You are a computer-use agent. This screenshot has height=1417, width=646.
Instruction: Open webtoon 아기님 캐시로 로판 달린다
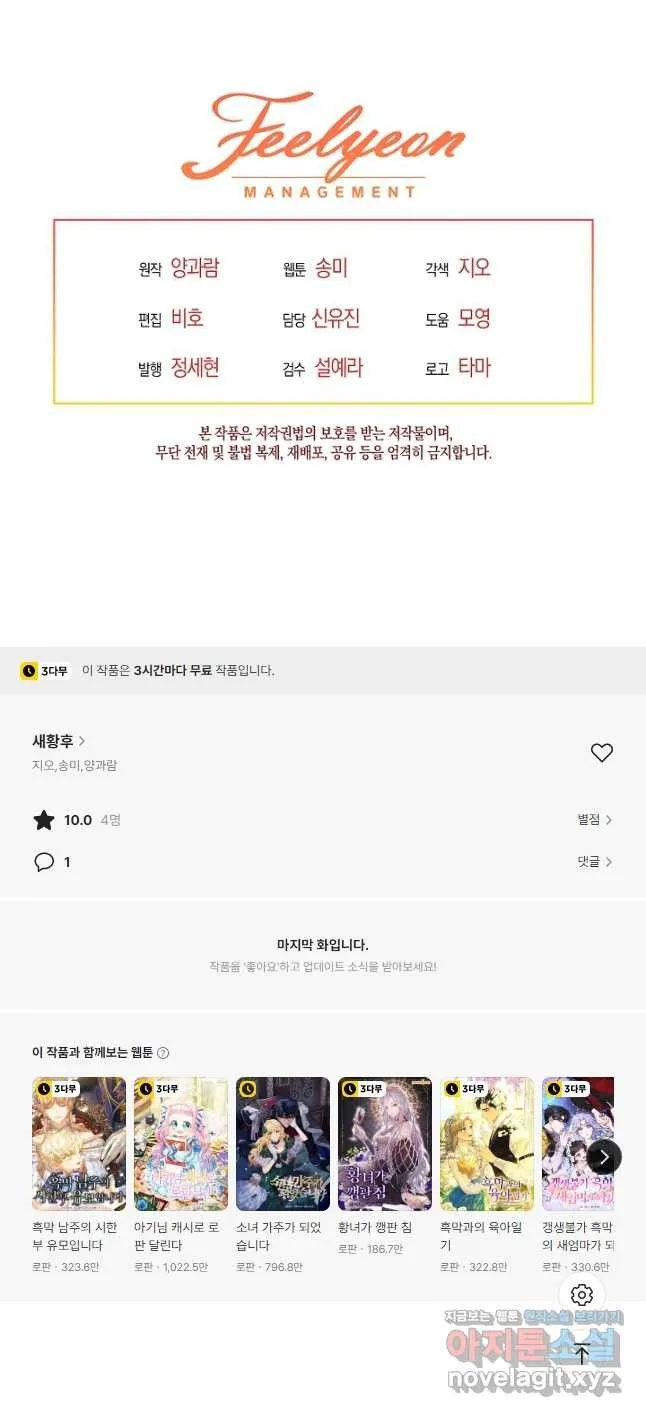181,1144
